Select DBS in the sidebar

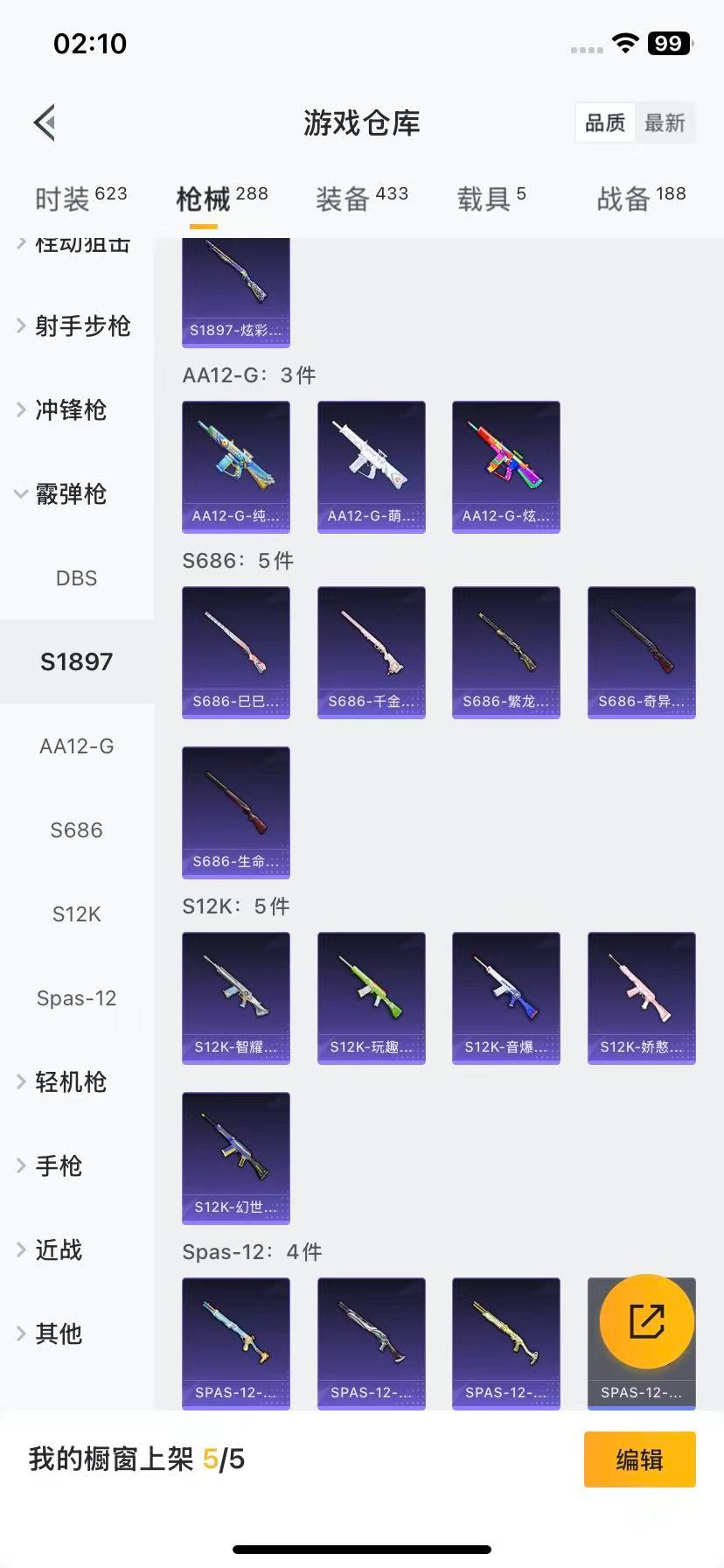[x=76, y=578]
